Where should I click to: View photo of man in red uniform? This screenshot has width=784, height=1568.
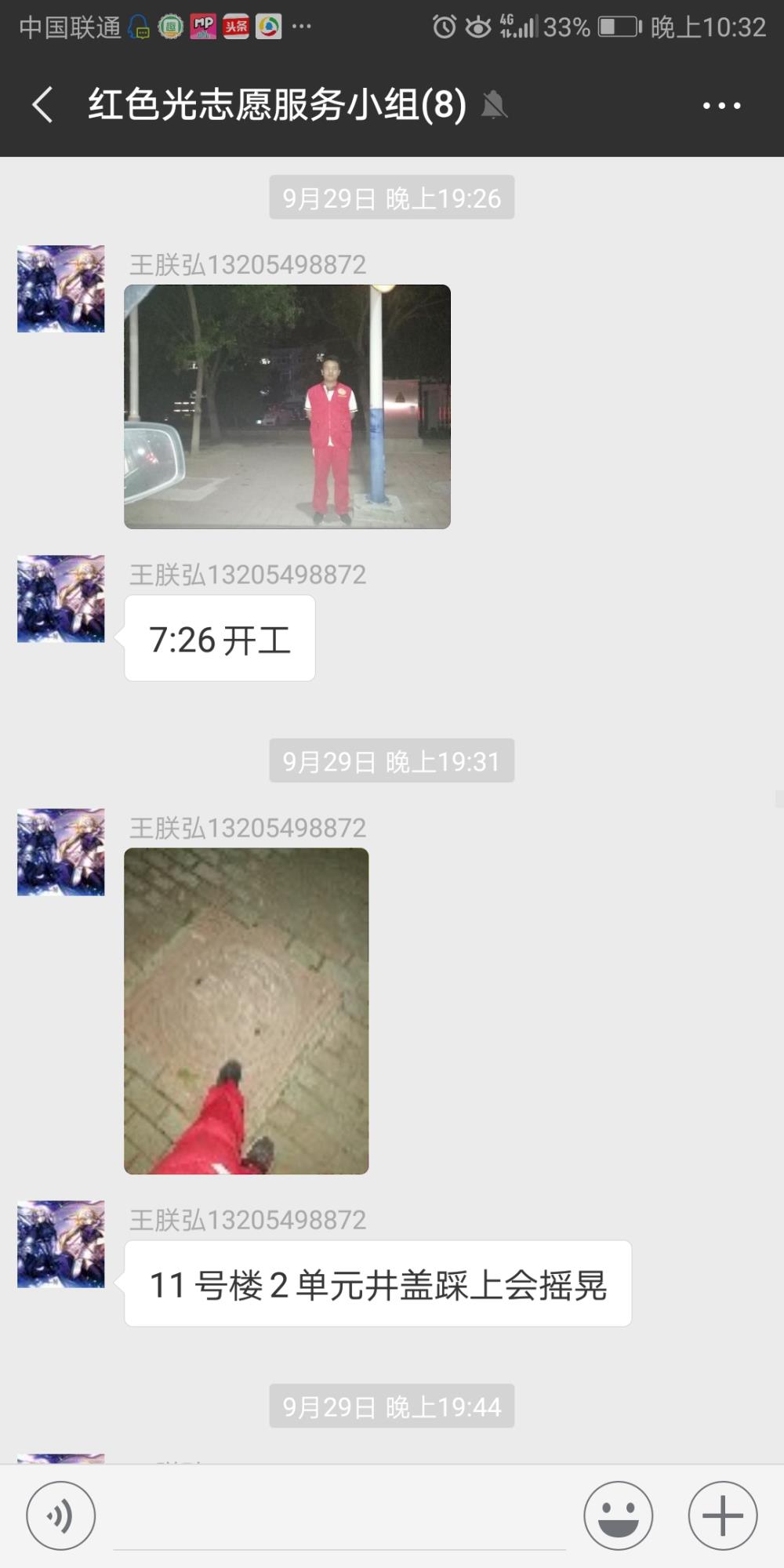[287, 406]
